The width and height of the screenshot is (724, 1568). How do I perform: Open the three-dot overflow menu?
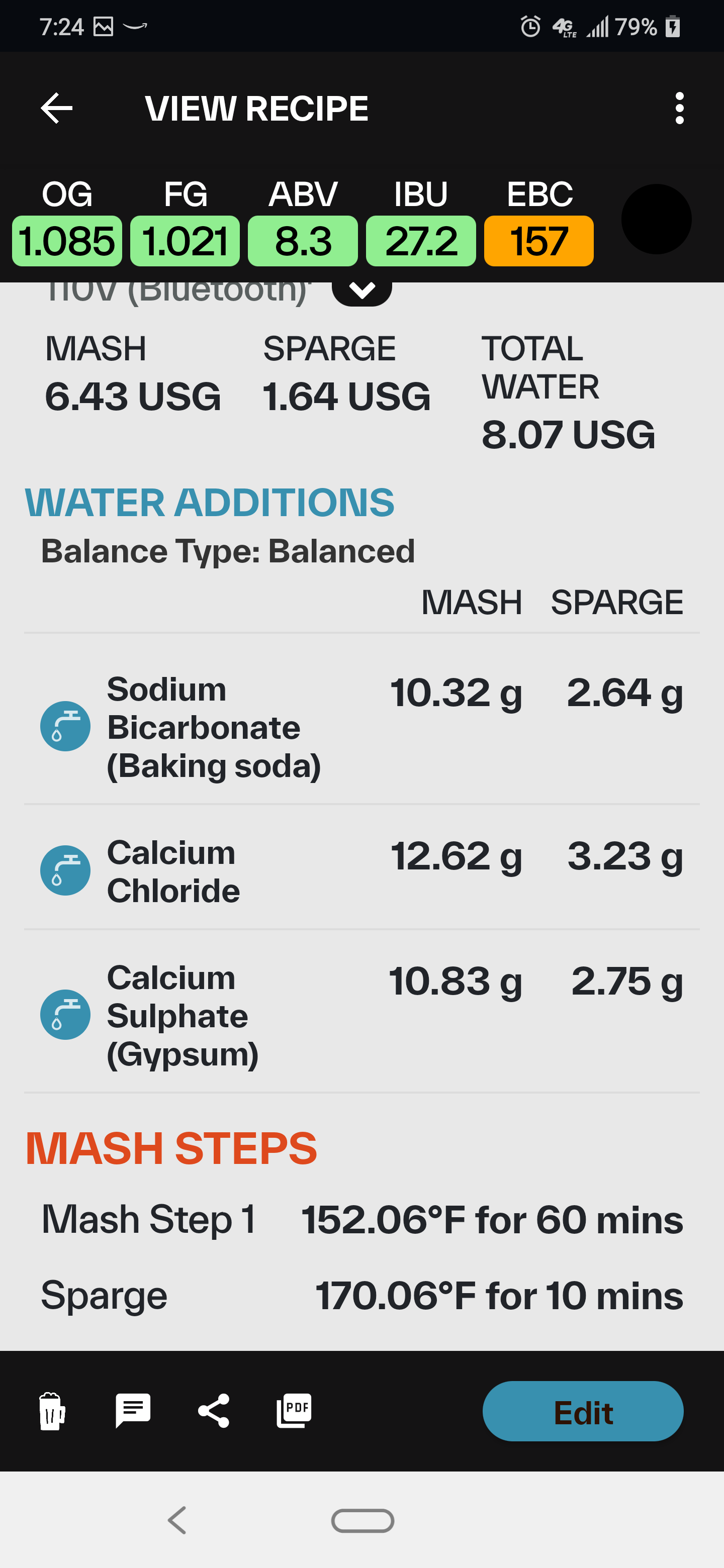click(x=680, y=109)
